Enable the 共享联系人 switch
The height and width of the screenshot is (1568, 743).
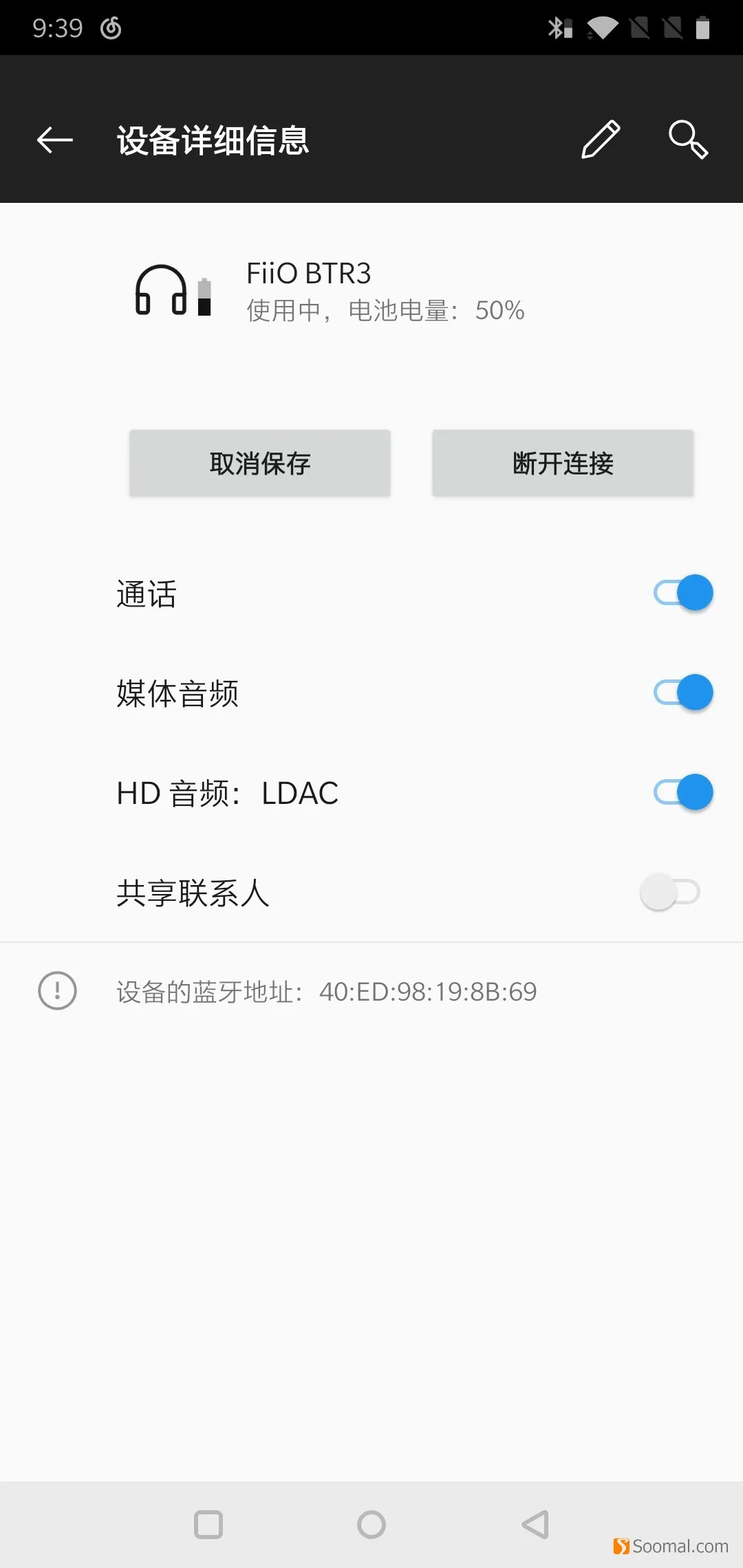pos(670,892)
